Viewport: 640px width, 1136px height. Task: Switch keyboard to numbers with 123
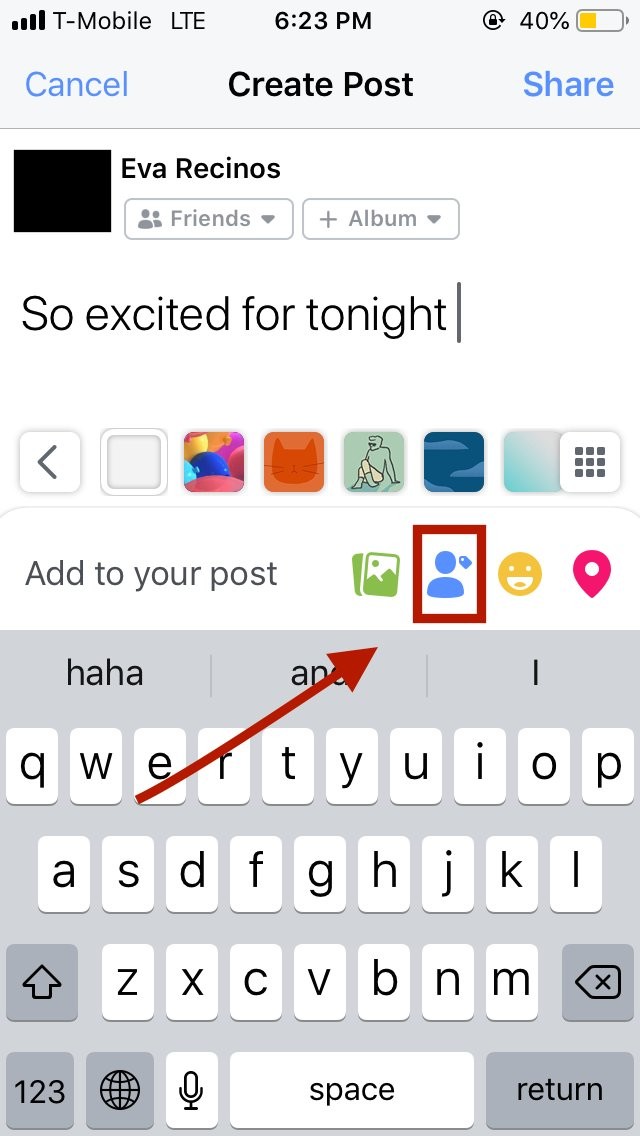40,1090
